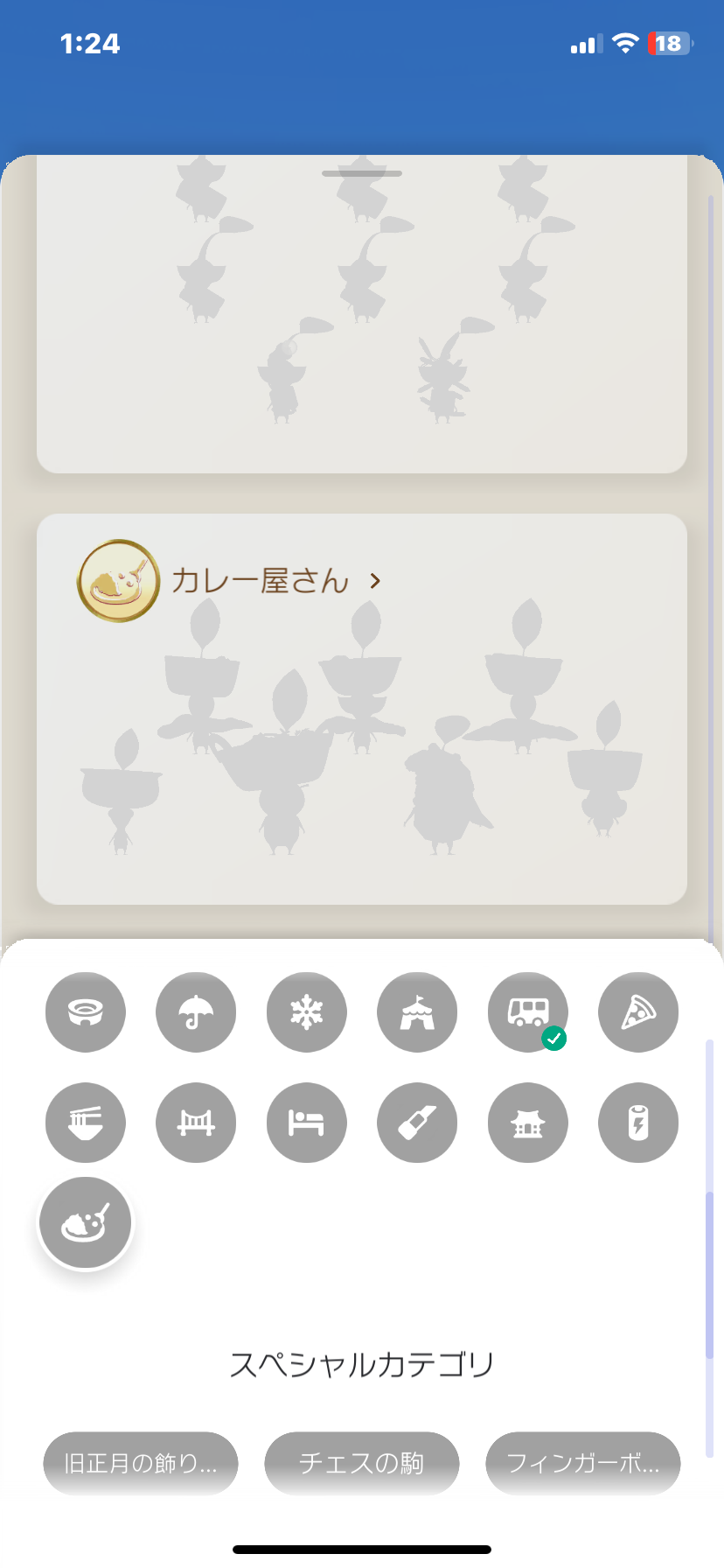This screenshot has height=1568, width=724.
Task: Open the カレー屋さん category details
Action: pyautogui.click(x=261, y=581)
